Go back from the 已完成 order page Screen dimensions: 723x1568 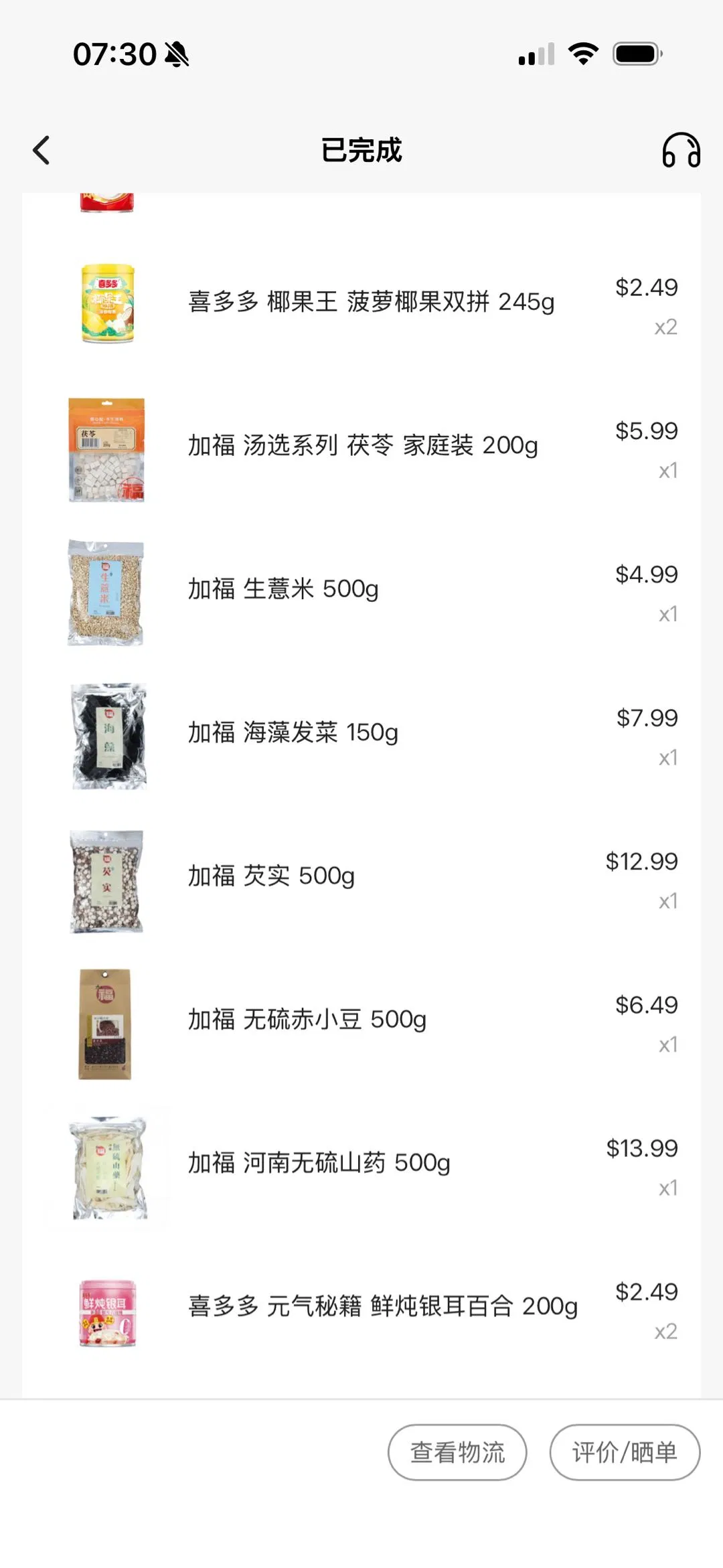[x=42, y=150]
